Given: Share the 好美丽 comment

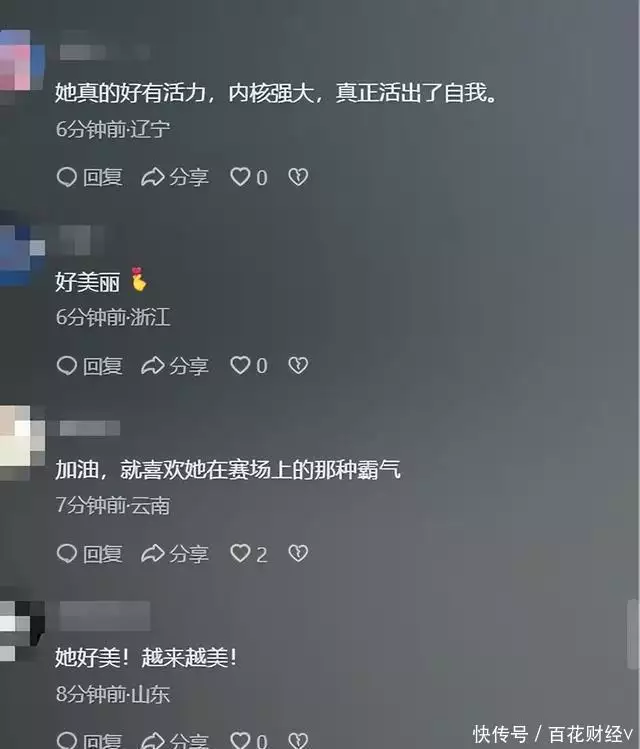Looking at the screenshot, I should coord(175,365).
